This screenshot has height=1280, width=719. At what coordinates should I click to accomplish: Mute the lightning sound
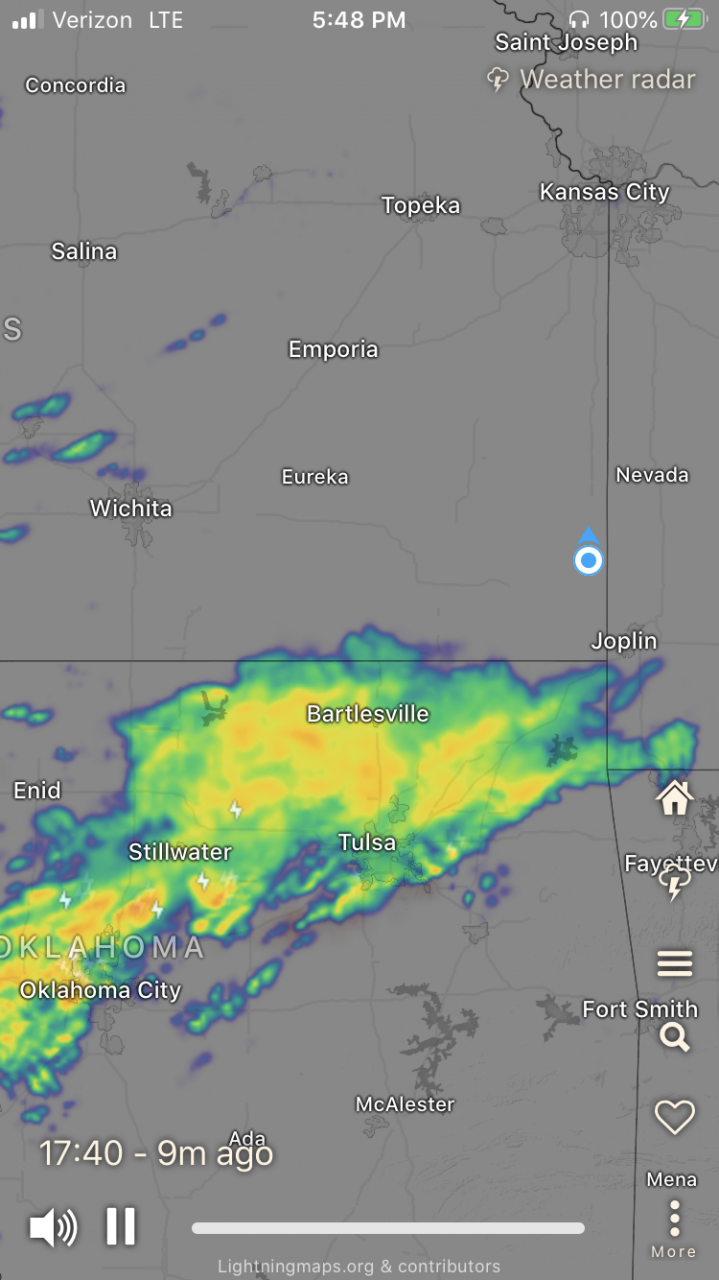(x=52, y=1227)
